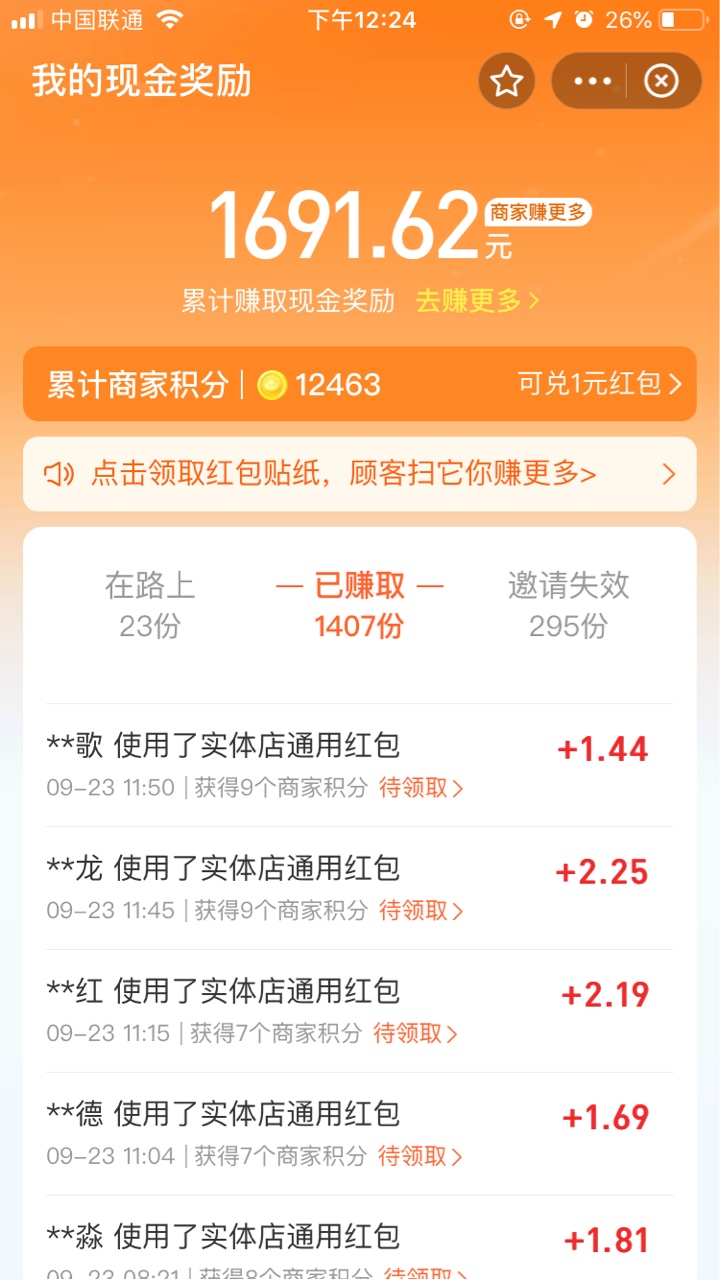The width and height of the screenshot is (720, 1280).
Task: Open the three-dot more options menu
Action: pyautogui.click(x=592, y=81)
